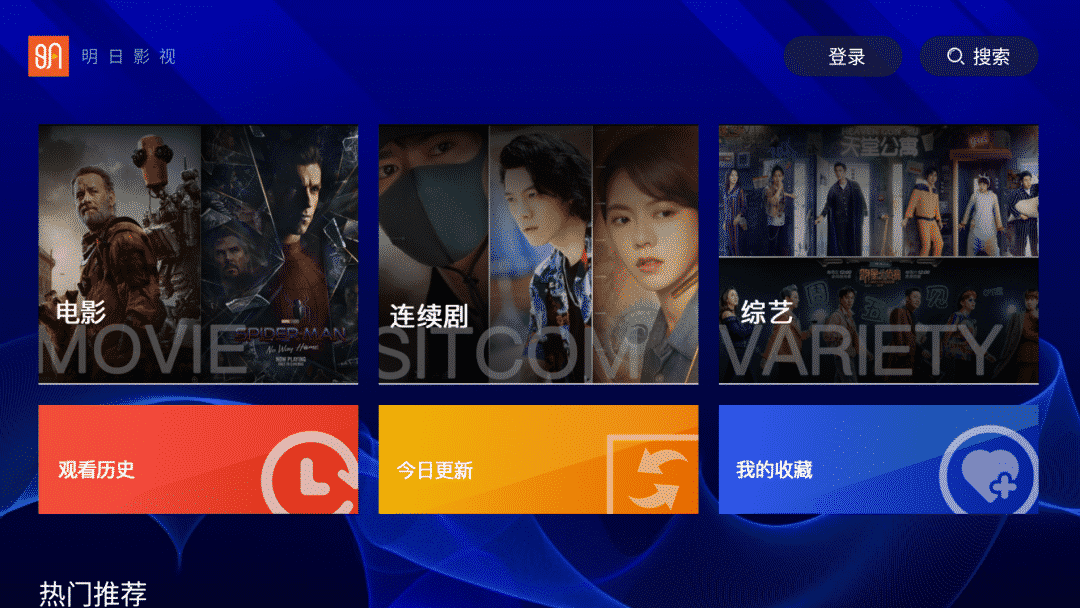The height and width of the screenshot is (608, 1080).
Task: Open the 搜索 search button
Action: click(978, 57)
